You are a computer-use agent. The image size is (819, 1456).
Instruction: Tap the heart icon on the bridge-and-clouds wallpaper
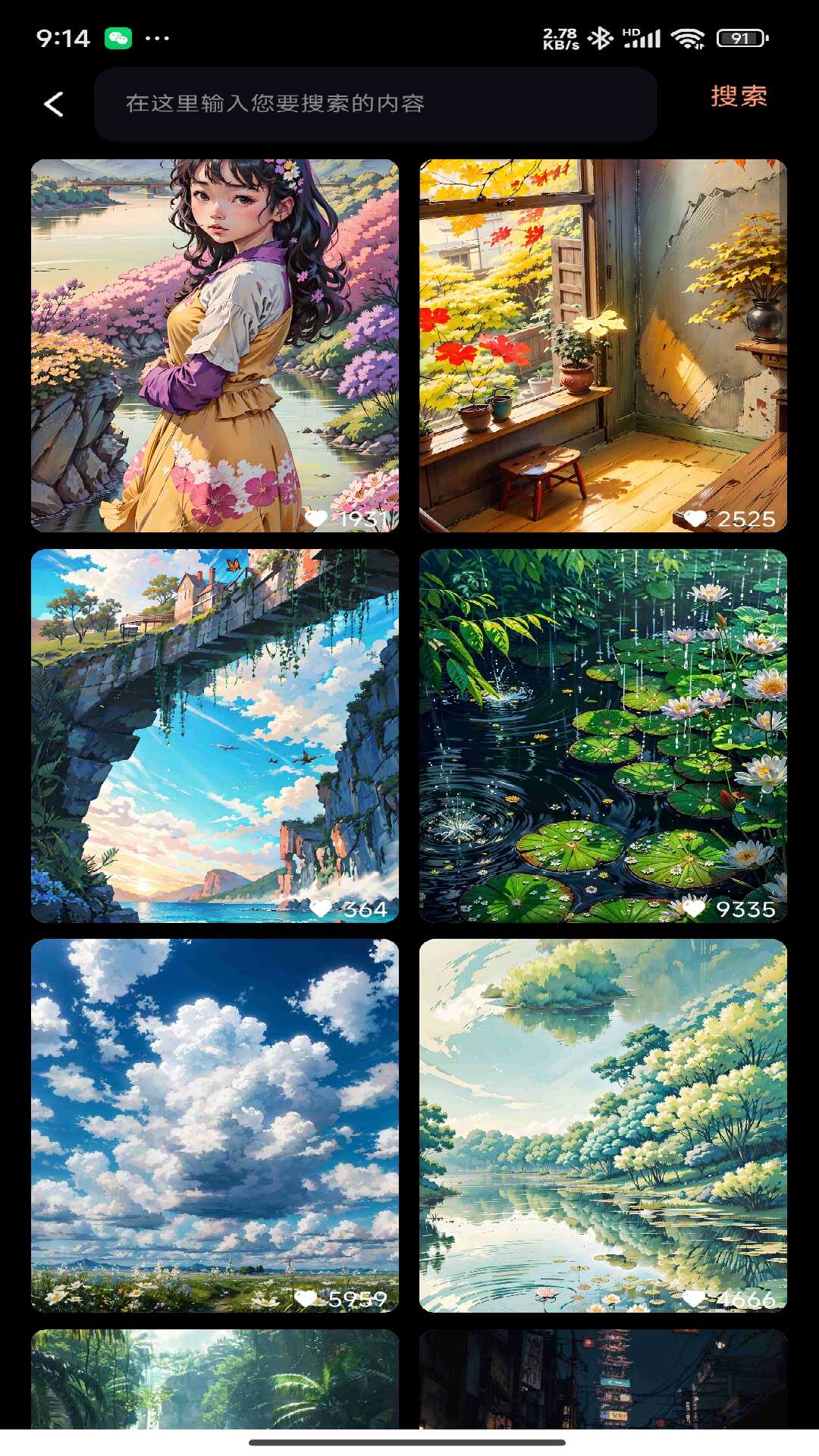point(322,907)
